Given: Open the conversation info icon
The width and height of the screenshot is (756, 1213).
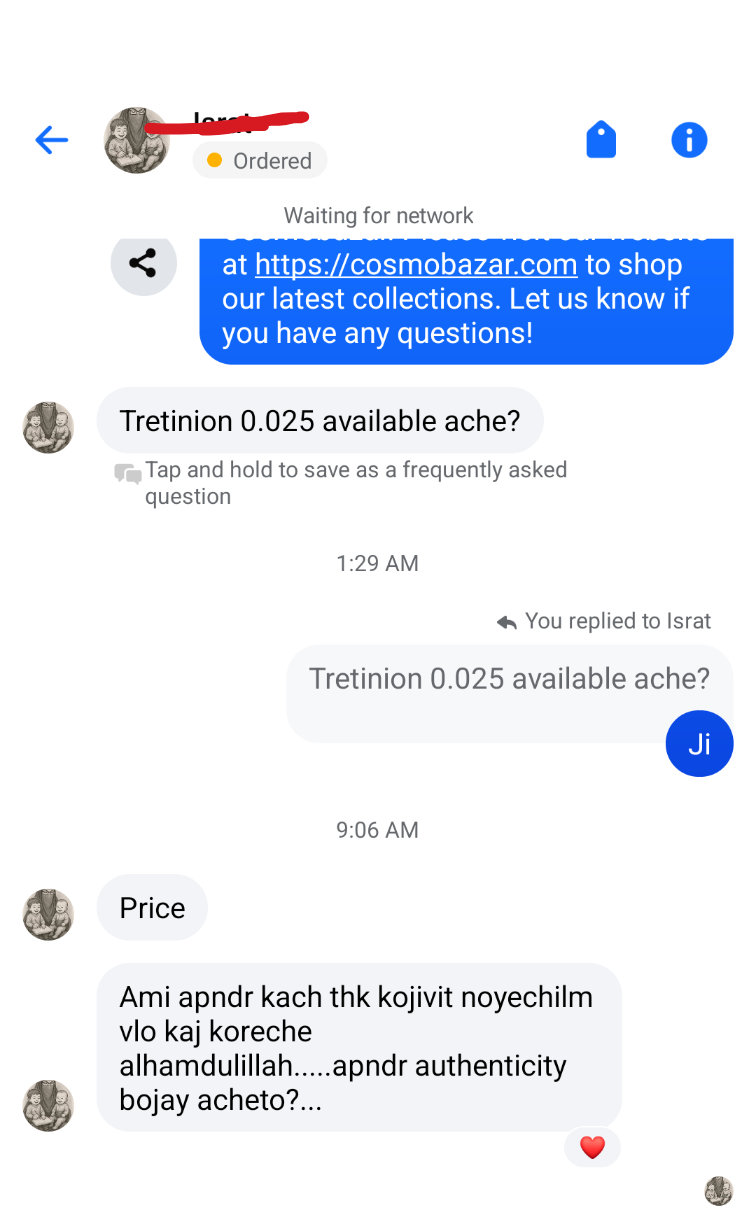Looking at the screenshot, I should click(x=689, y=140).
